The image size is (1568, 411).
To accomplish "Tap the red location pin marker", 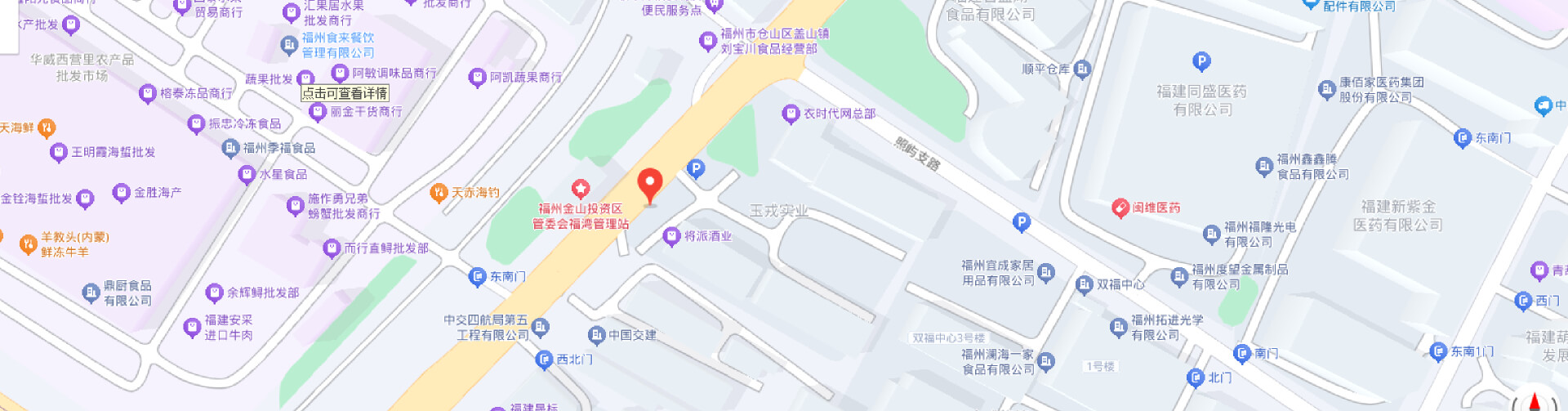I will [650, 185].
